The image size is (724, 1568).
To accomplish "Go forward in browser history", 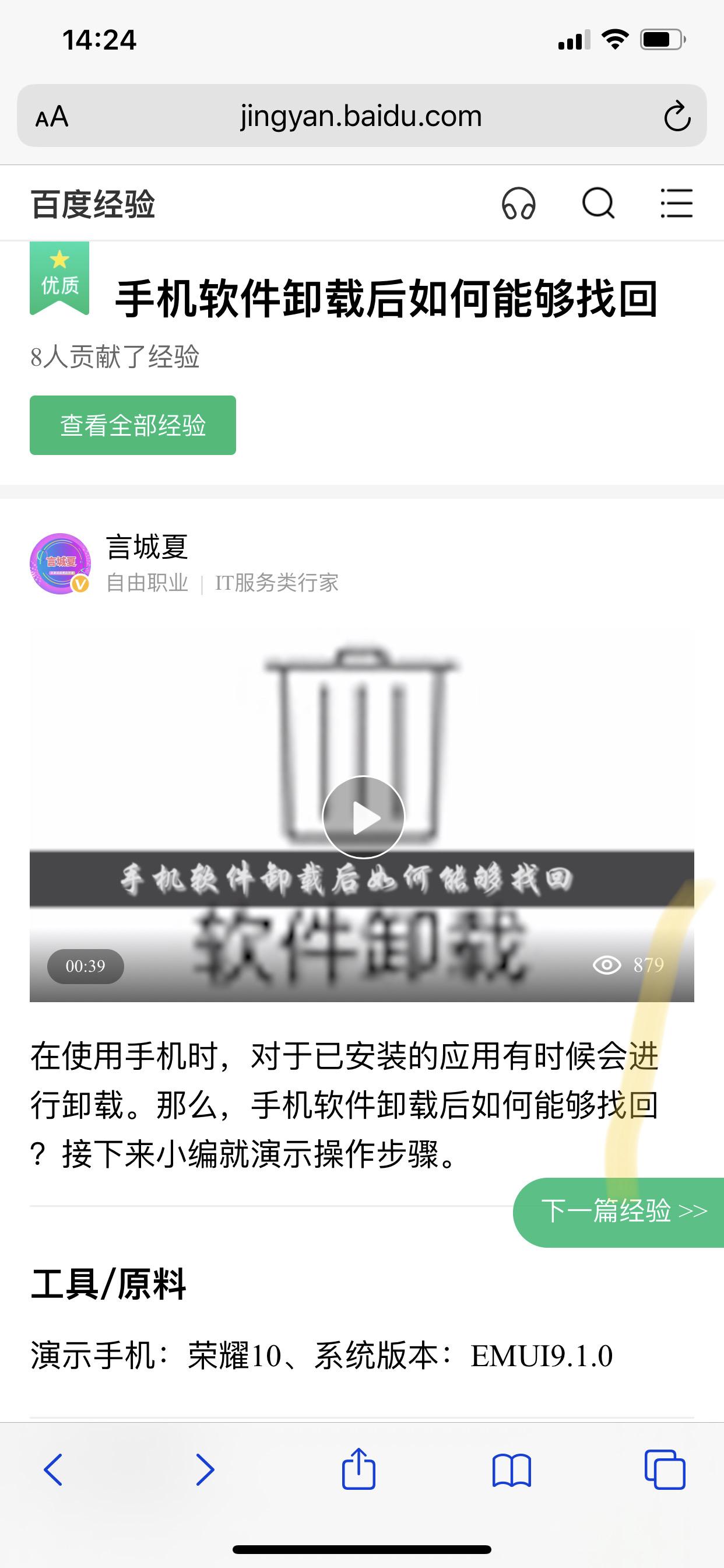I will pos(205,1470).
